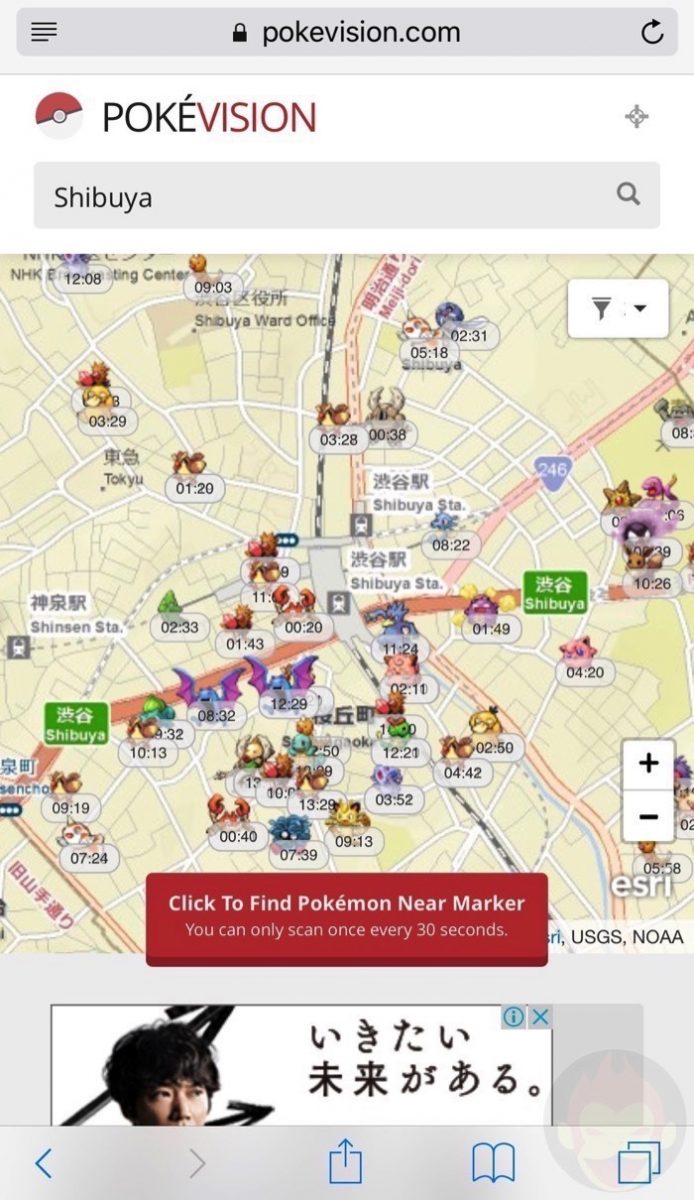Open Safari reader view icon

[x=44, y=32]
